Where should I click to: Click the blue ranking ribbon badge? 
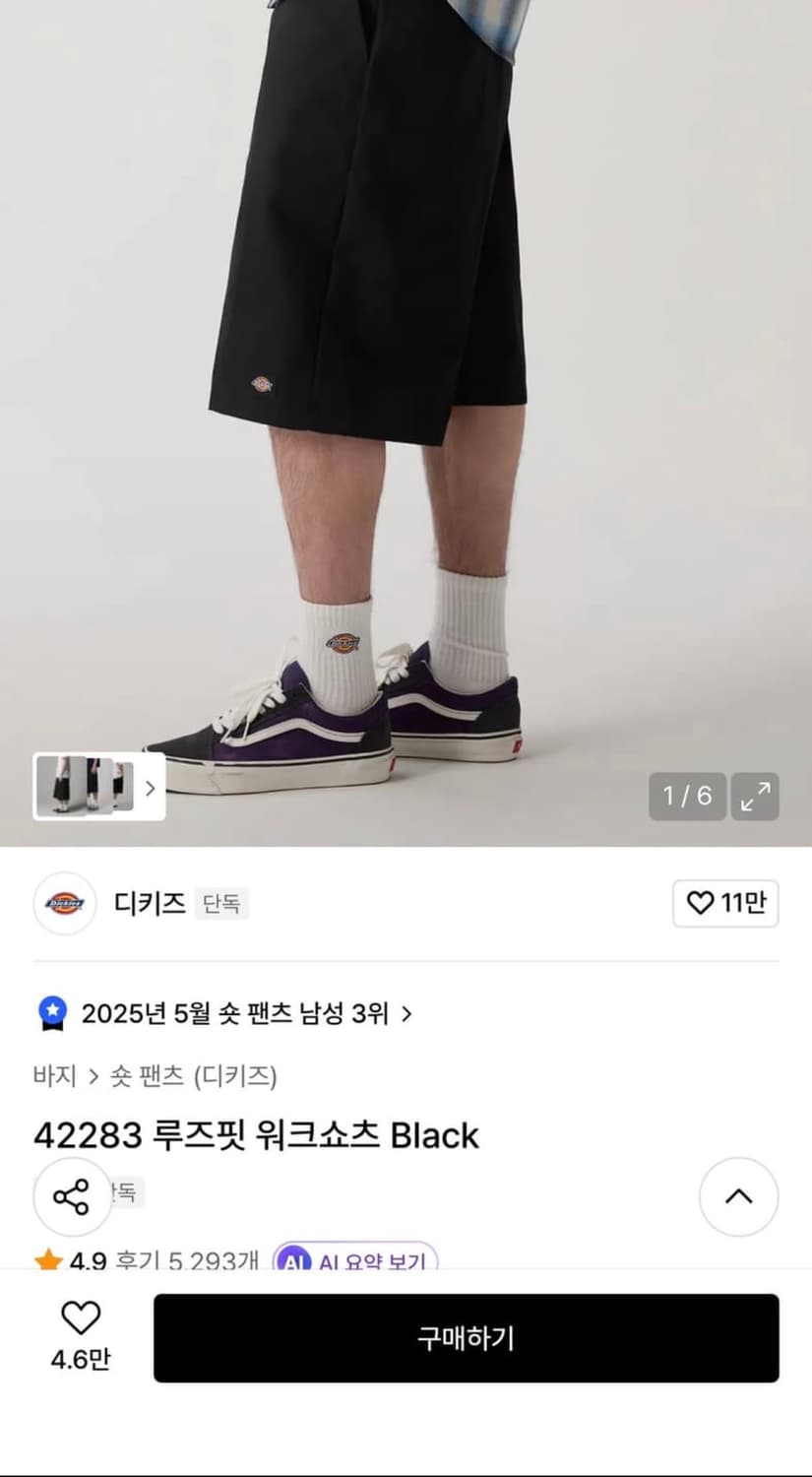[x=50, y=1011]
